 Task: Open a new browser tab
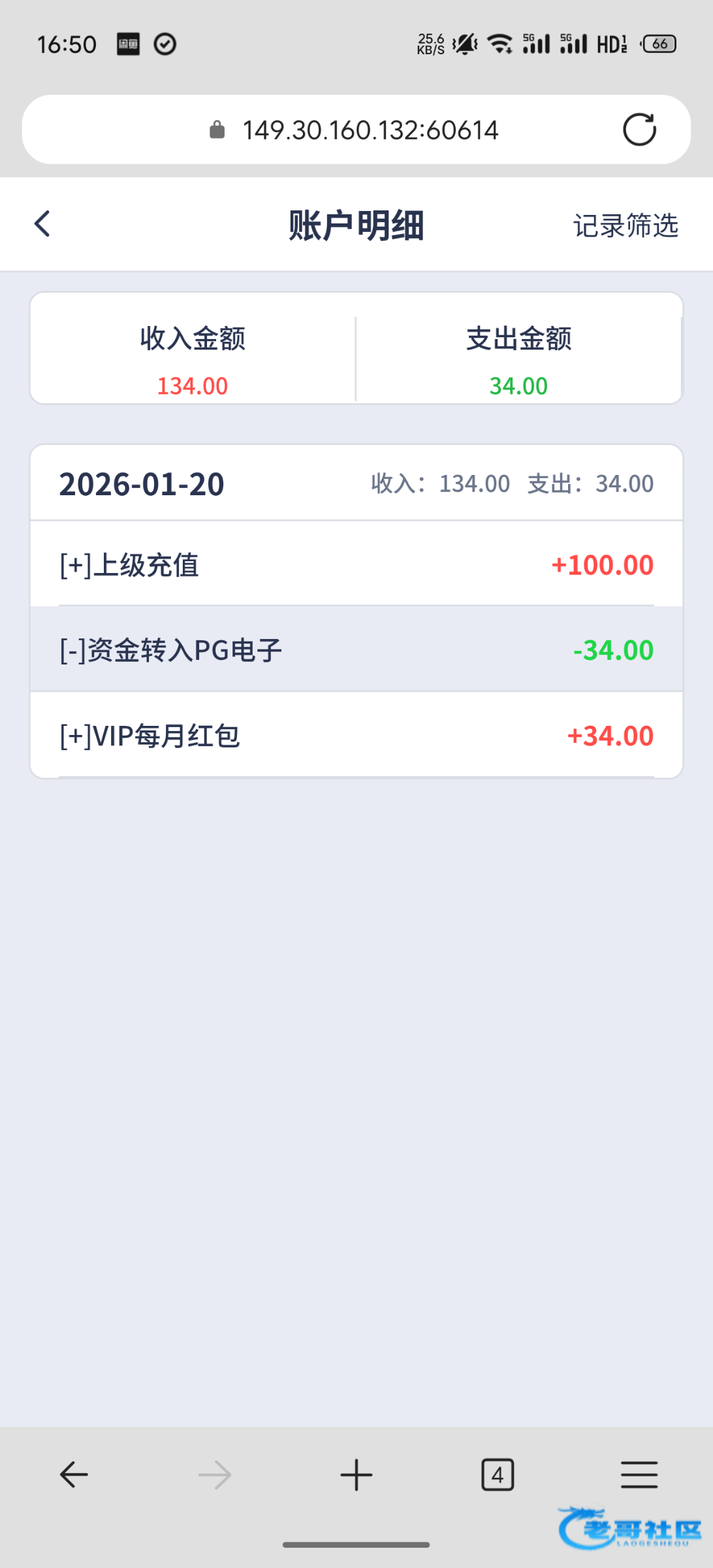356,1475
